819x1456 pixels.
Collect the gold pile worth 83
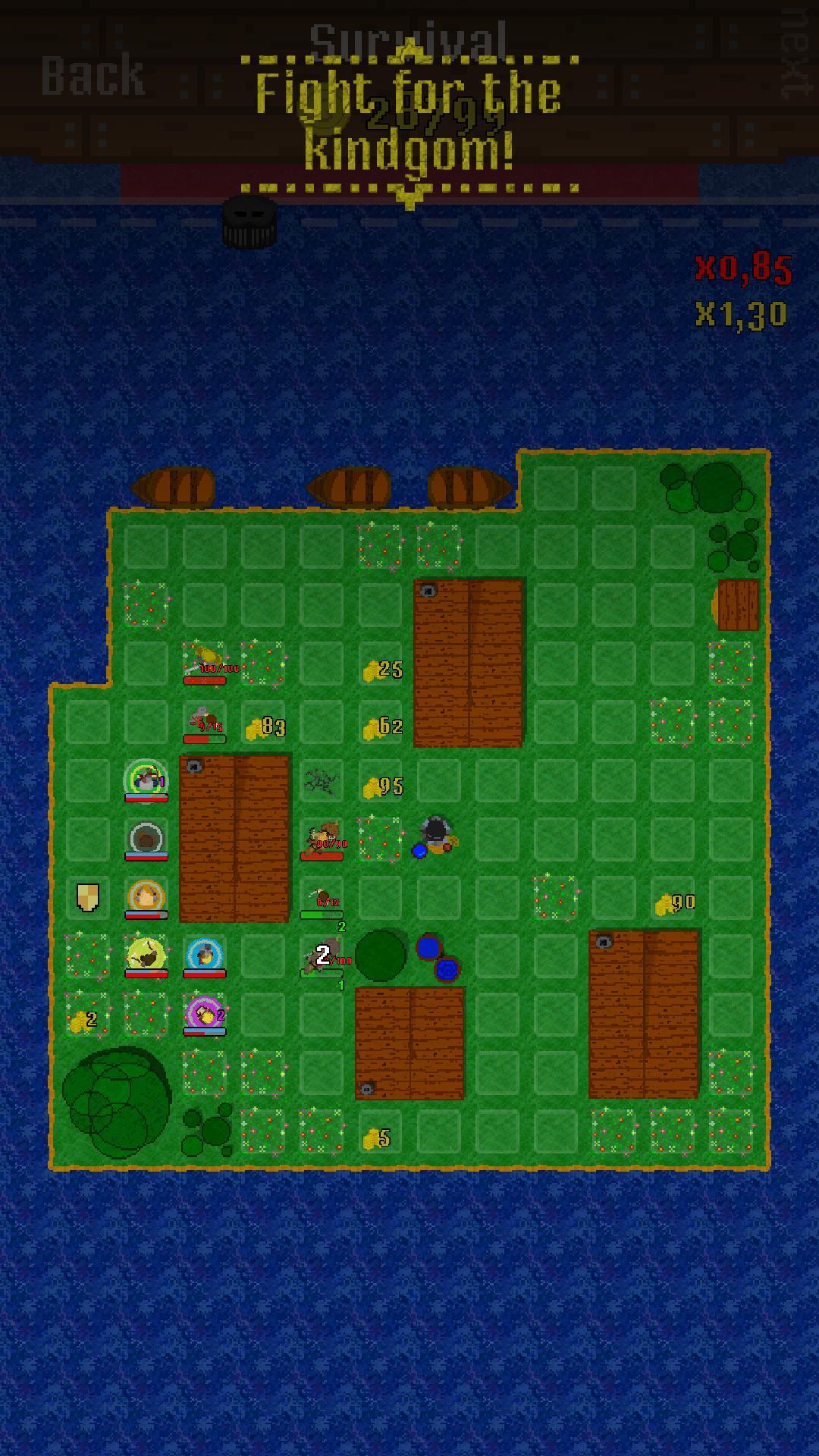pos(265,728)
